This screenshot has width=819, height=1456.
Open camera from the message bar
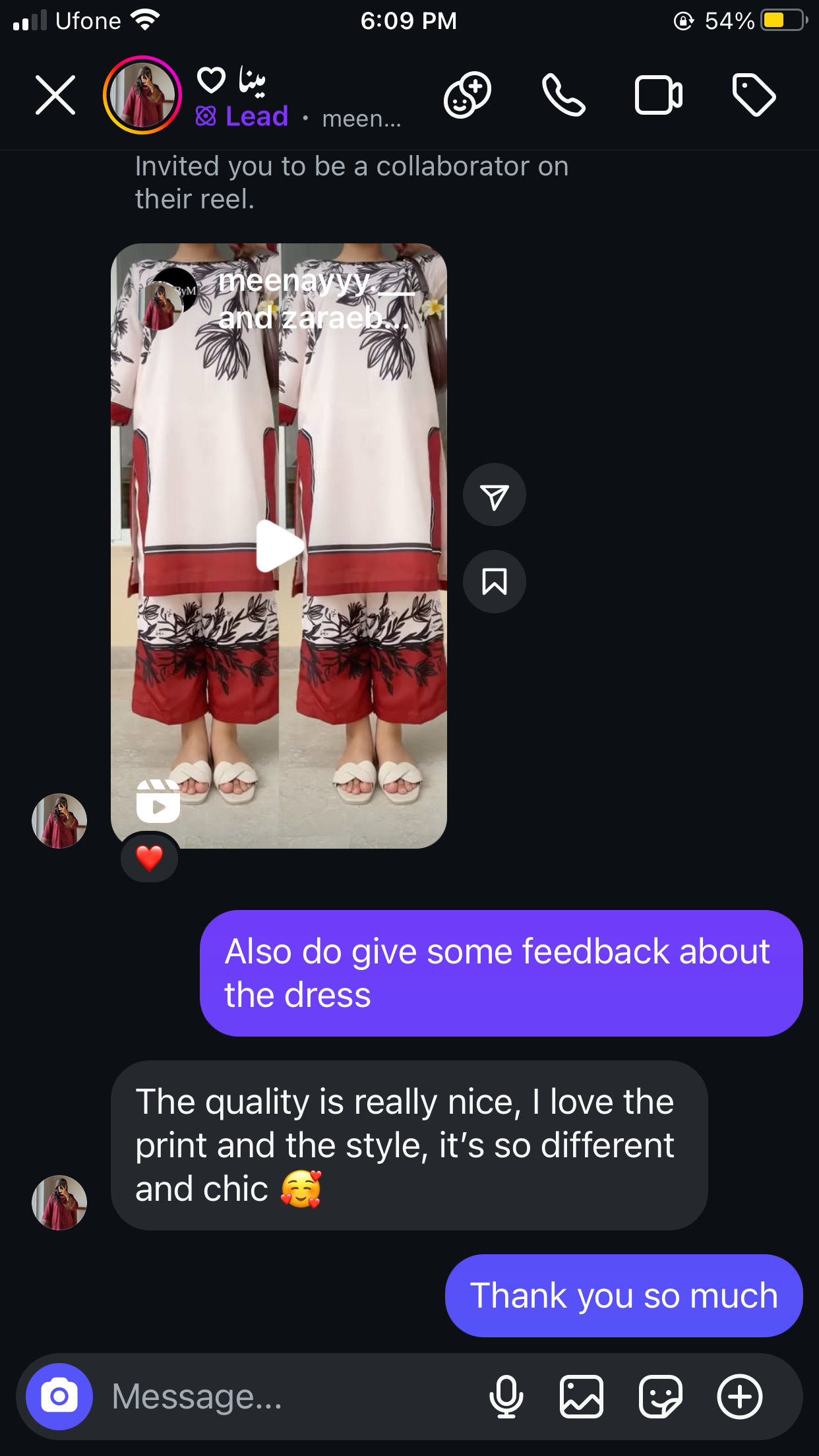59,1397
